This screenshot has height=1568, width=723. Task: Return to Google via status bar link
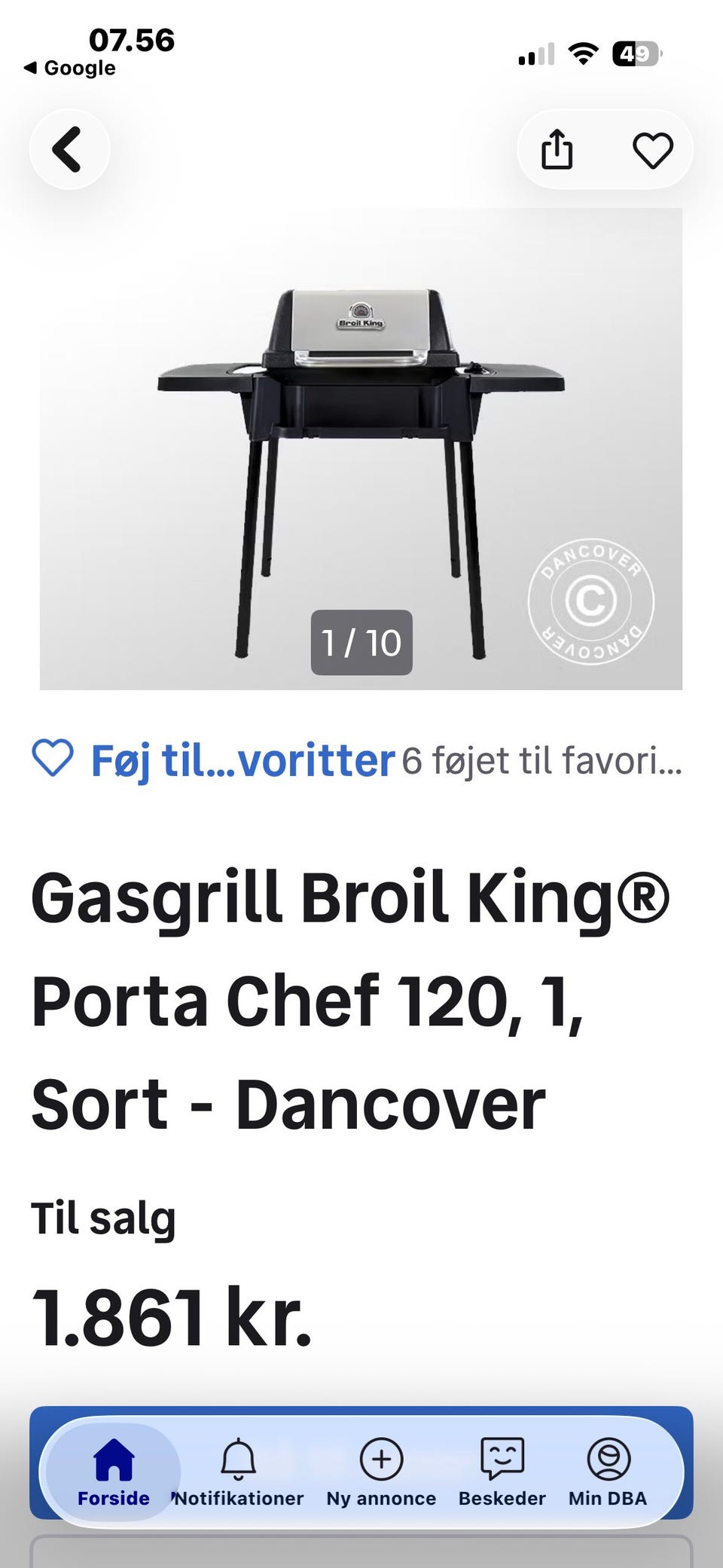click(69, 68)
